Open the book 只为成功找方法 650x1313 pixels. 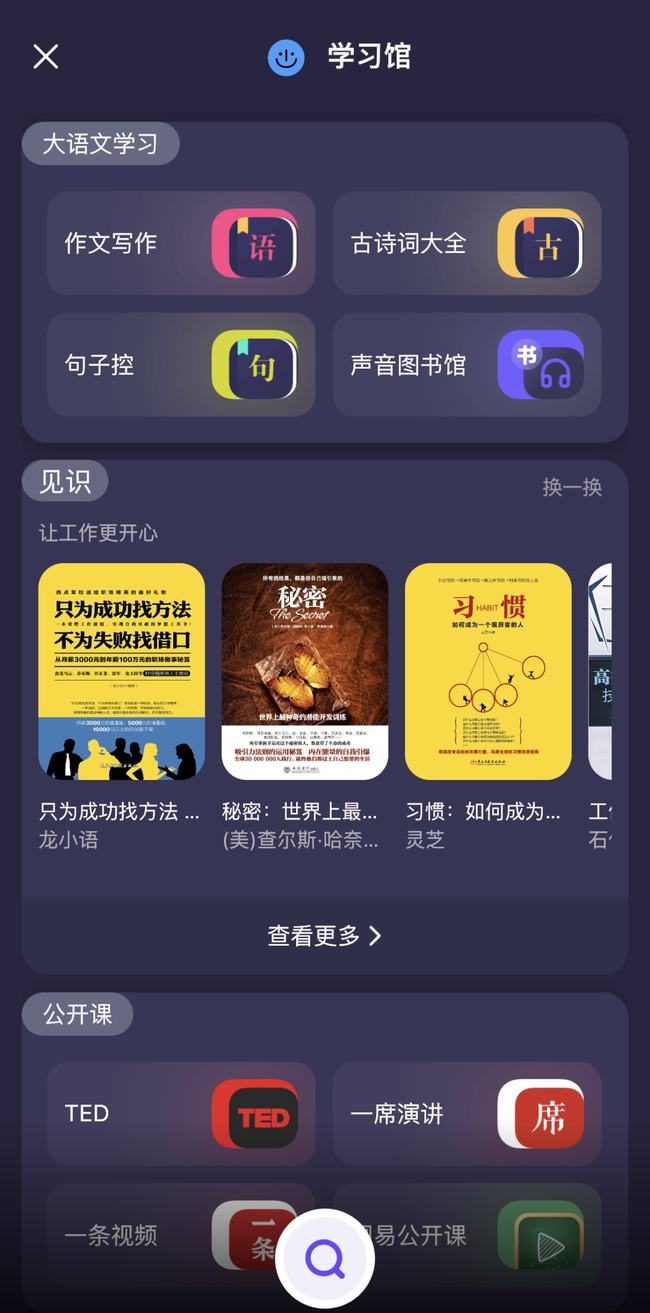pos(121,671)
